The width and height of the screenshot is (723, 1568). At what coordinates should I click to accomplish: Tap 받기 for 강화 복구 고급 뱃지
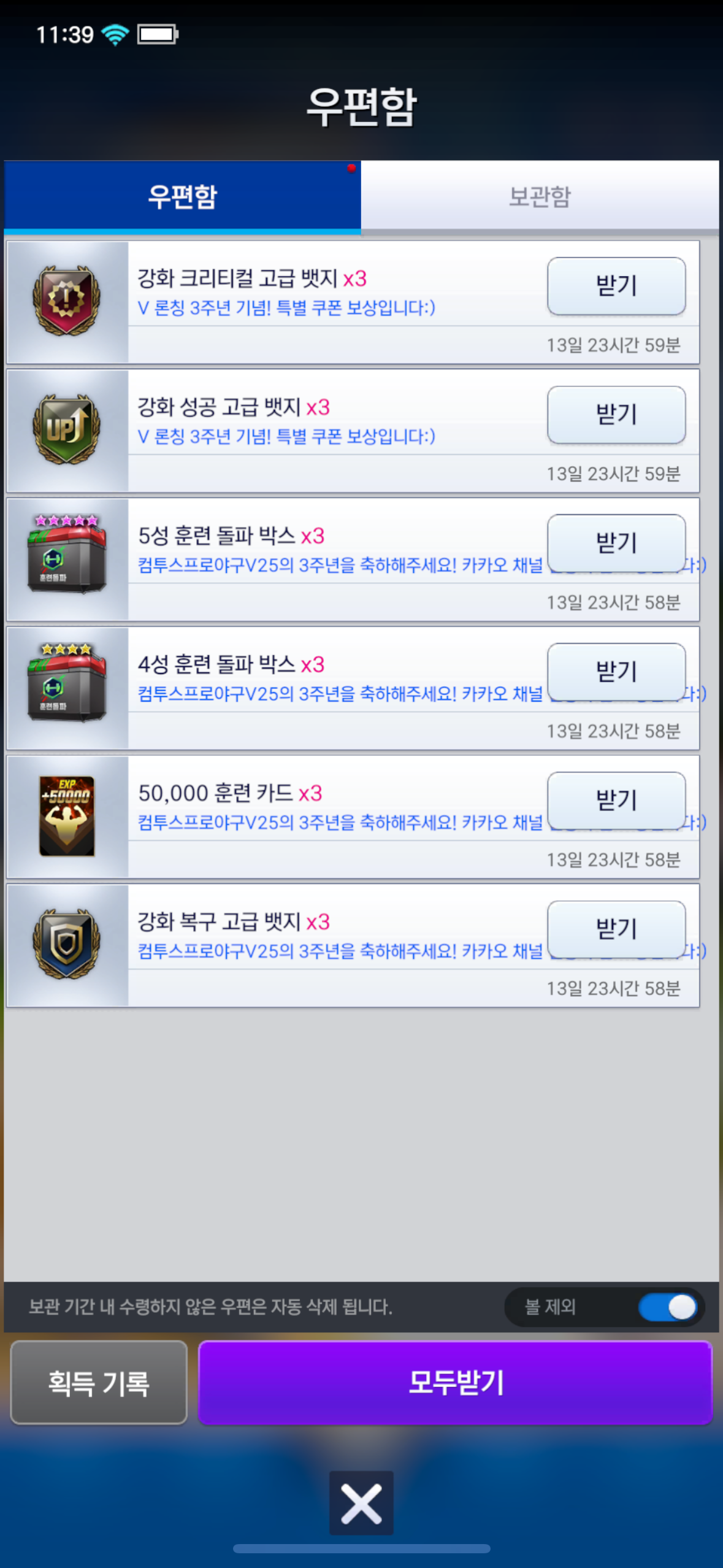click(x=616, y=929)
